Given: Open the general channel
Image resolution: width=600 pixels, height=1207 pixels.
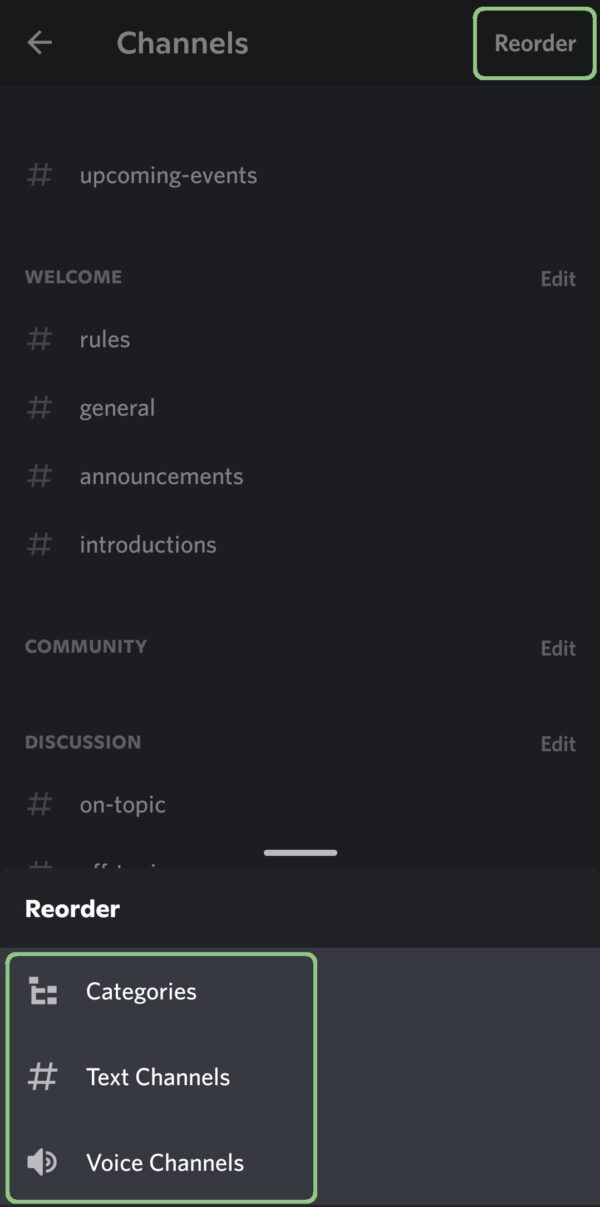Looking at the screenshot, I should coord(300,408).
